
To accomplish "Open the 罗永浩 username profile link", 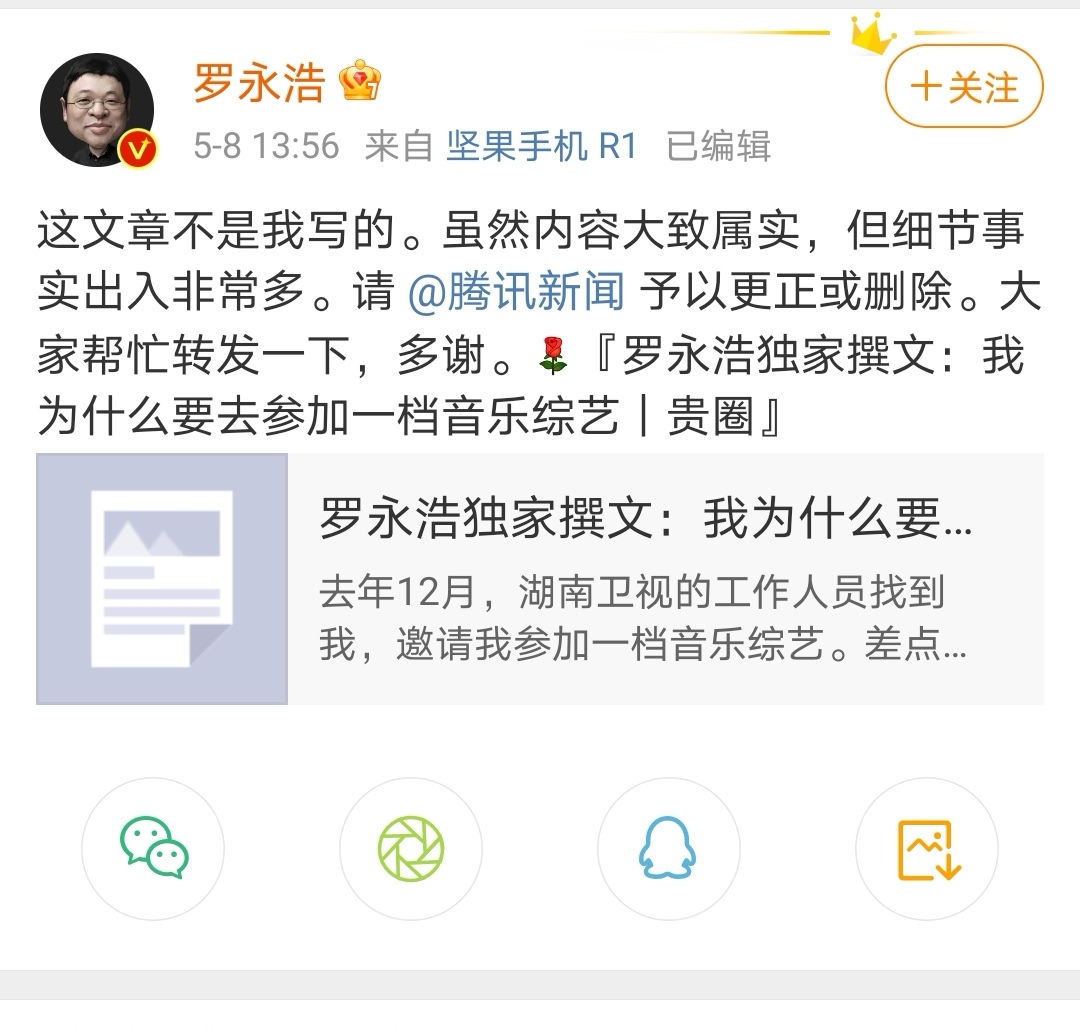I will [x=260, y=83].
